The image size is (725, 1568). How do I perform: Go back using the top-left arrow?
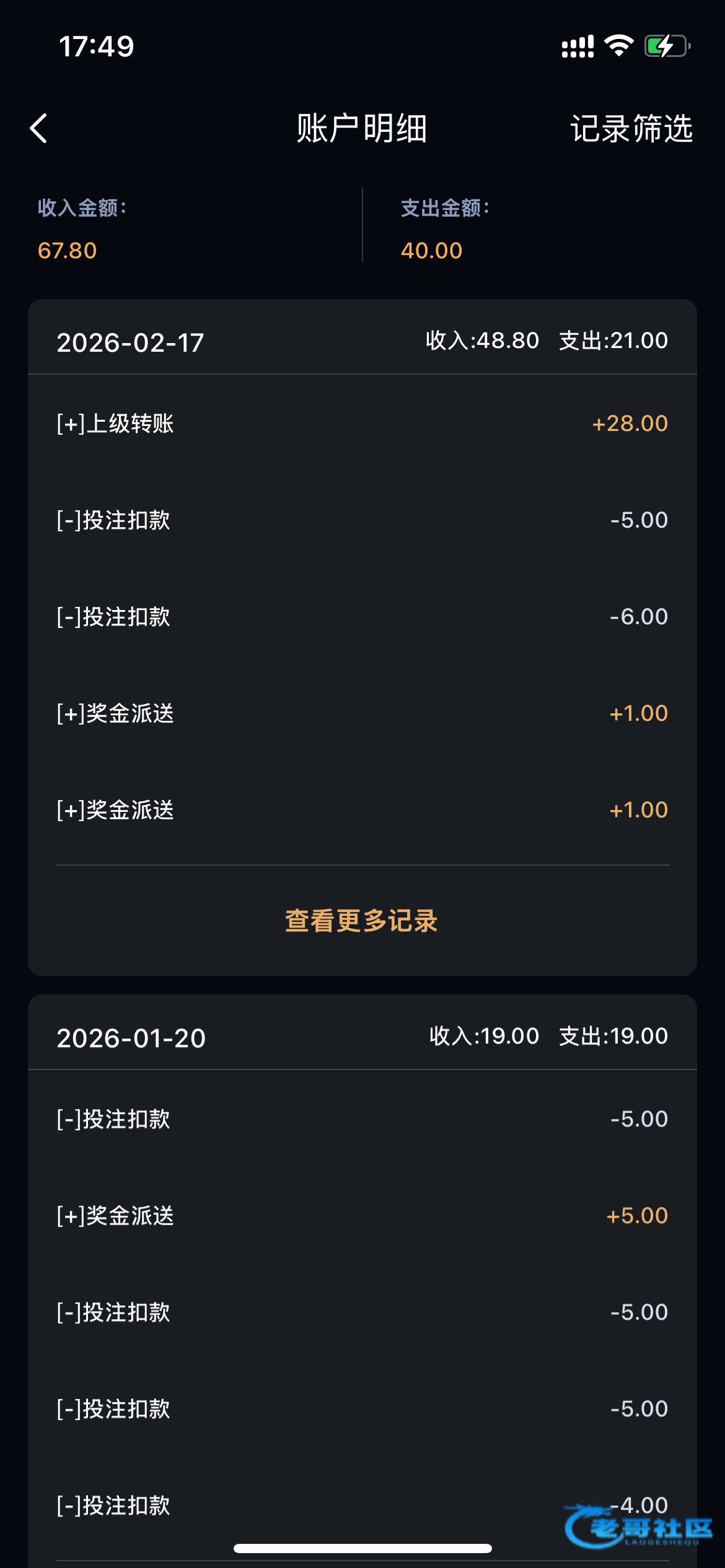(38, 128)
